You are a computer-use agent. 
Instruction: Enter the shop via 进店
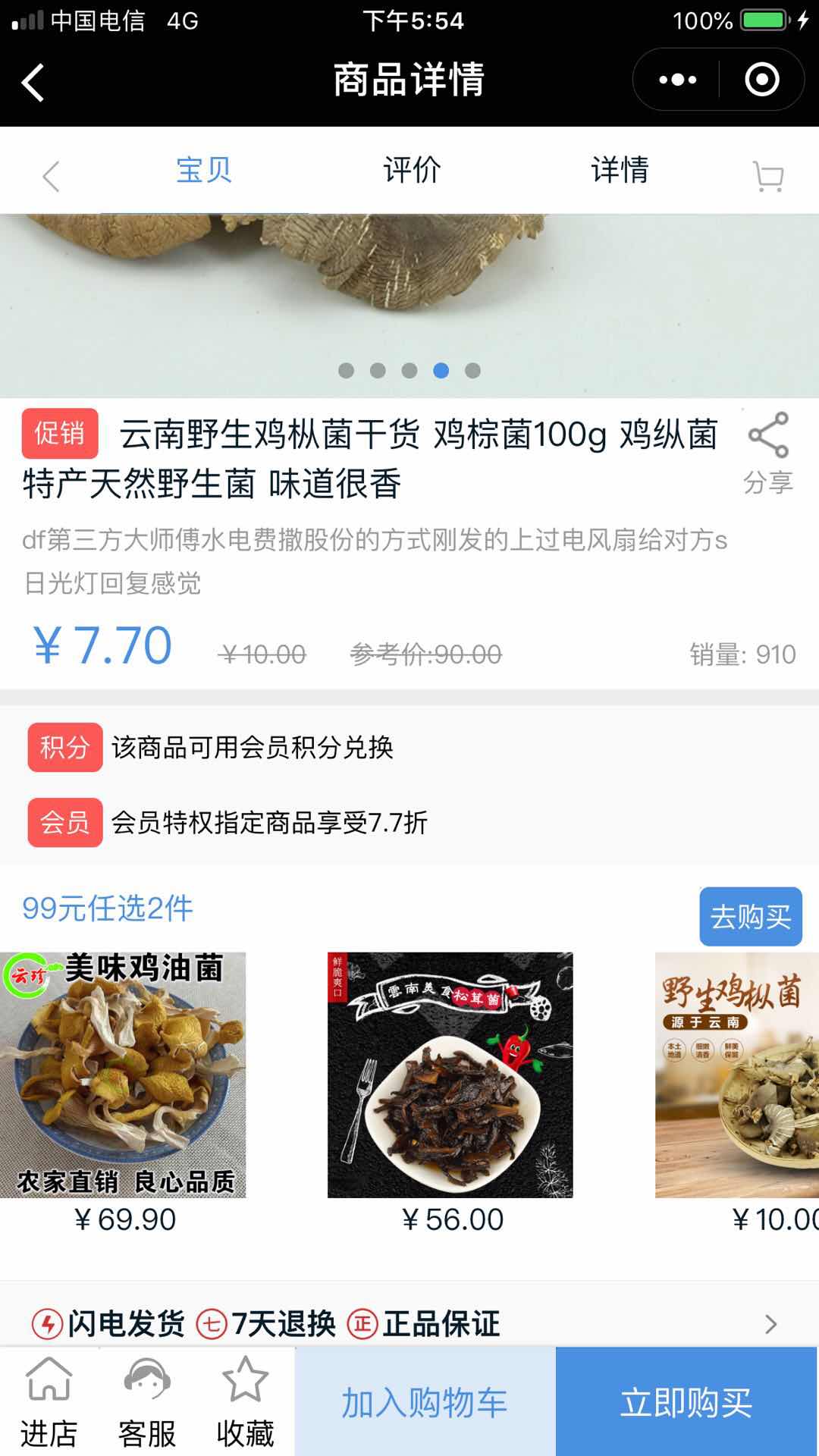tap(49, 1402)
